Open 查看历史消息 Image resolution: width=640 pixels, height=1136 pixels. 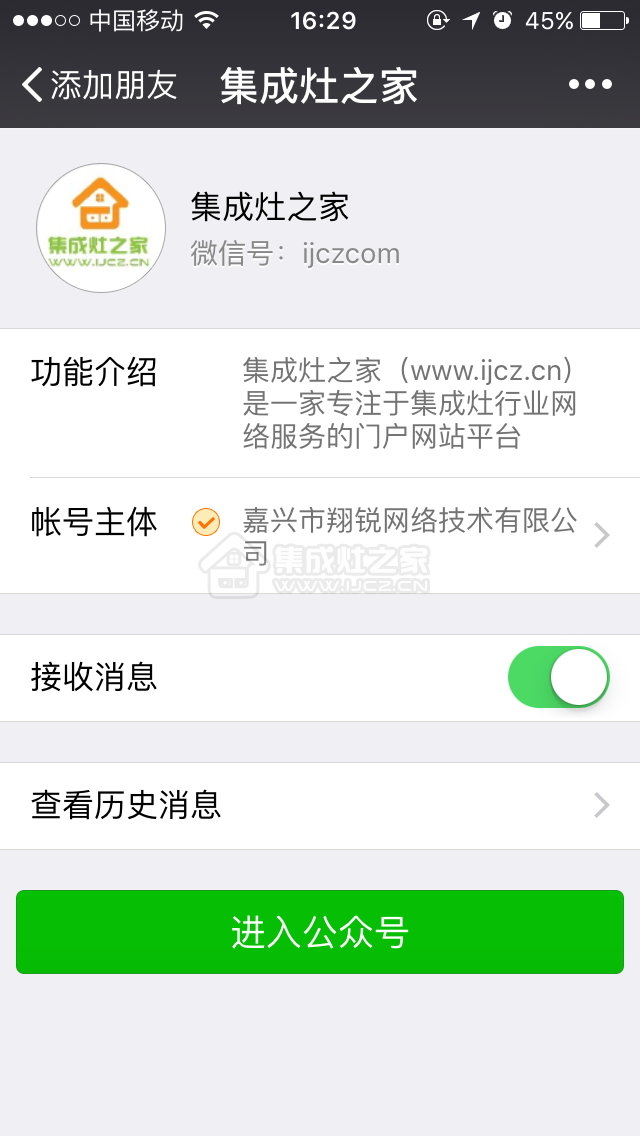tap(320, 806)
